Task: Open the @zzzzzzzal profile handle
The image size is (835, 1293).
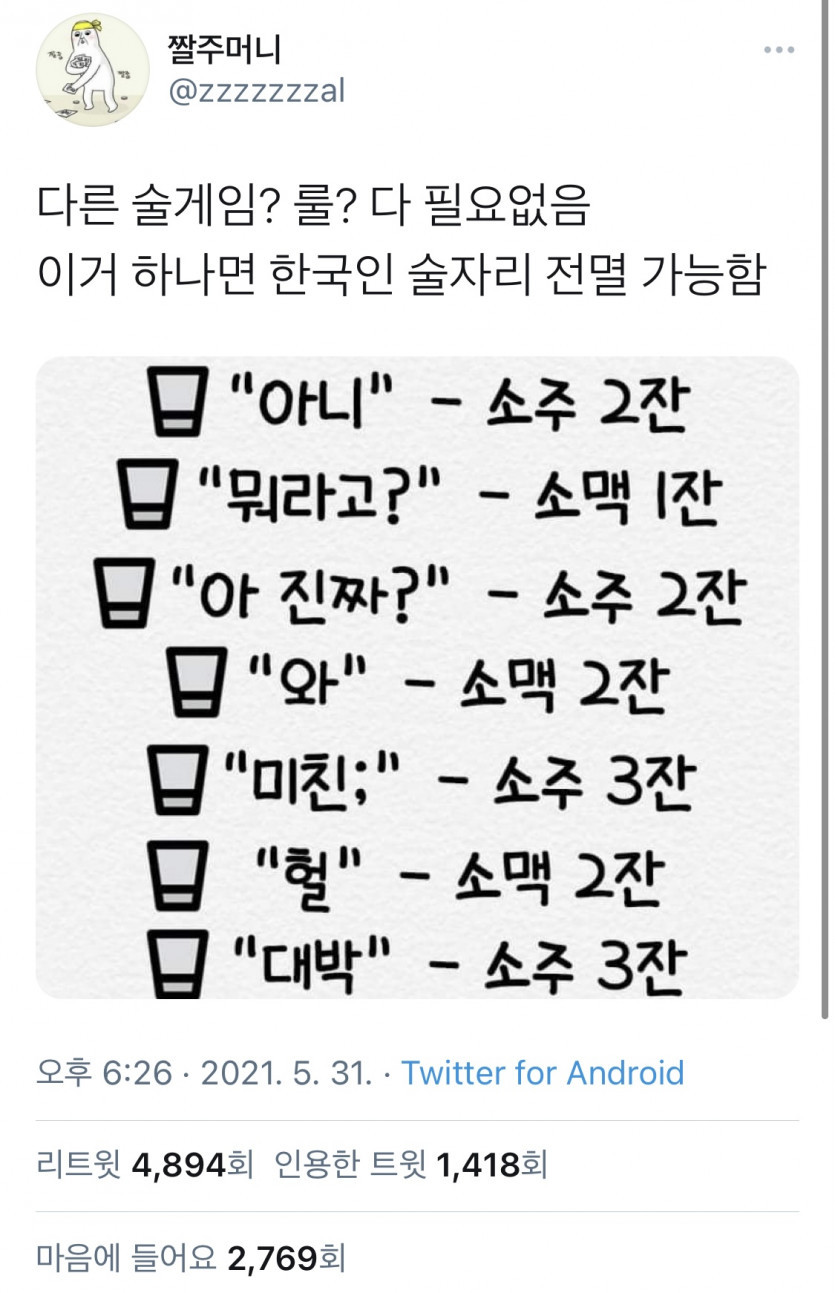Action: point(256,91)
